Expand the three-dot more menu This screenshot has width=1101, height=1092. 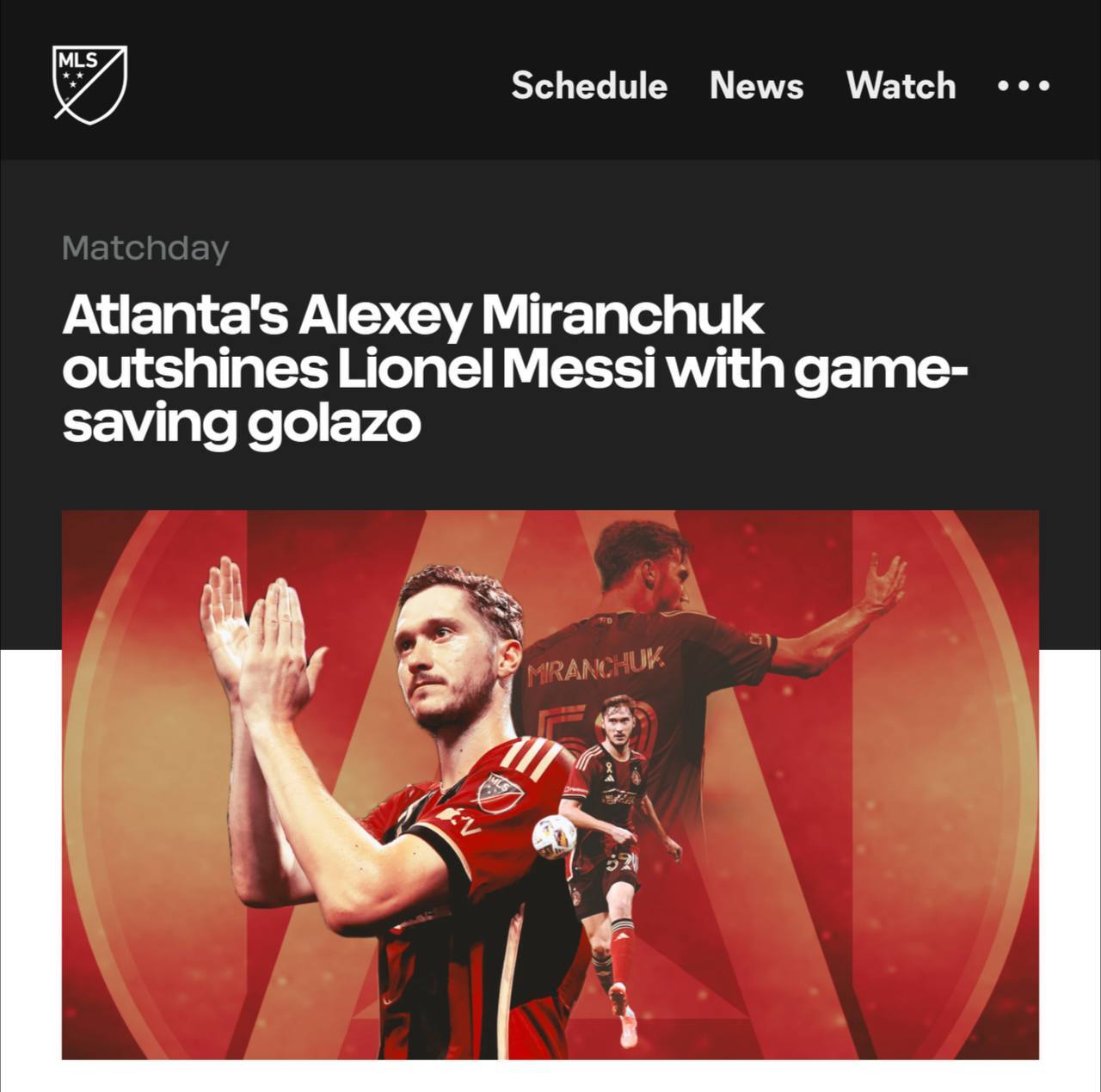tap(1024, 86)
